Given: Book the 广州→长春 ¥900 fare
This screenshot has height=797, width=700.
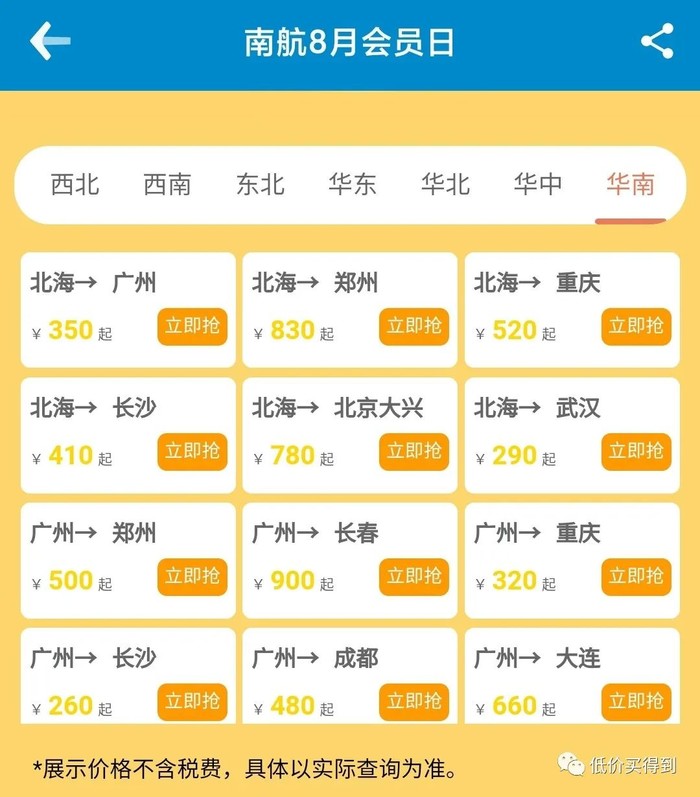Looking at the screenshot, I should (x=414, y=577).
